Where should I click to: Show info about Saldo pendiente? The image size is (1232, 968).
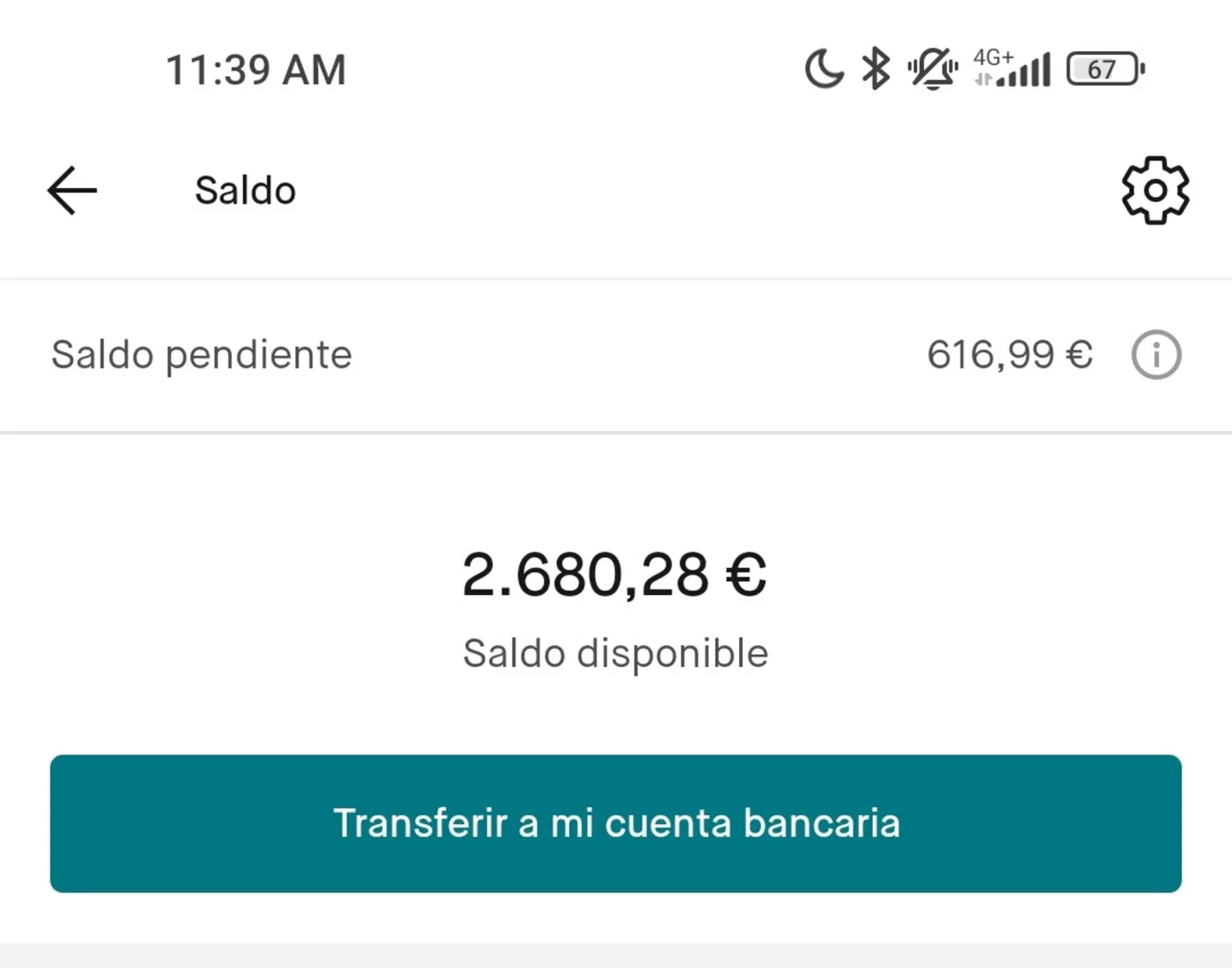1156,355
